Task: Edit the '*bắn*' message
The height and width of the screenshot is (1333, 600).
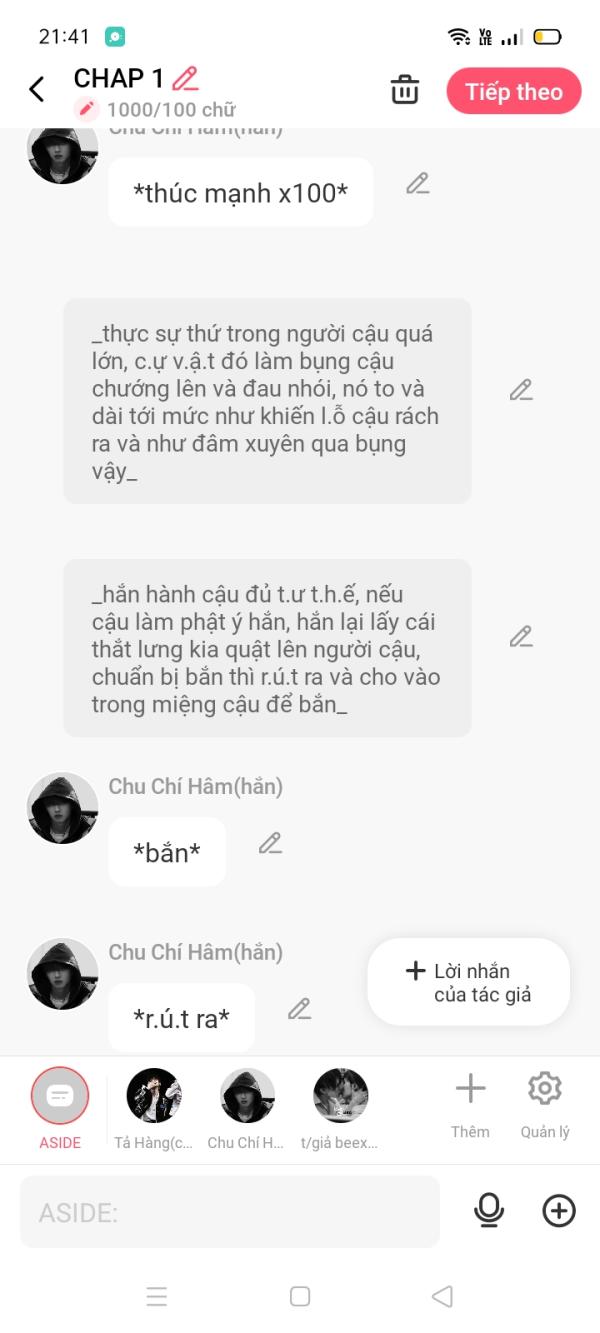Action: tap(270, 844)
